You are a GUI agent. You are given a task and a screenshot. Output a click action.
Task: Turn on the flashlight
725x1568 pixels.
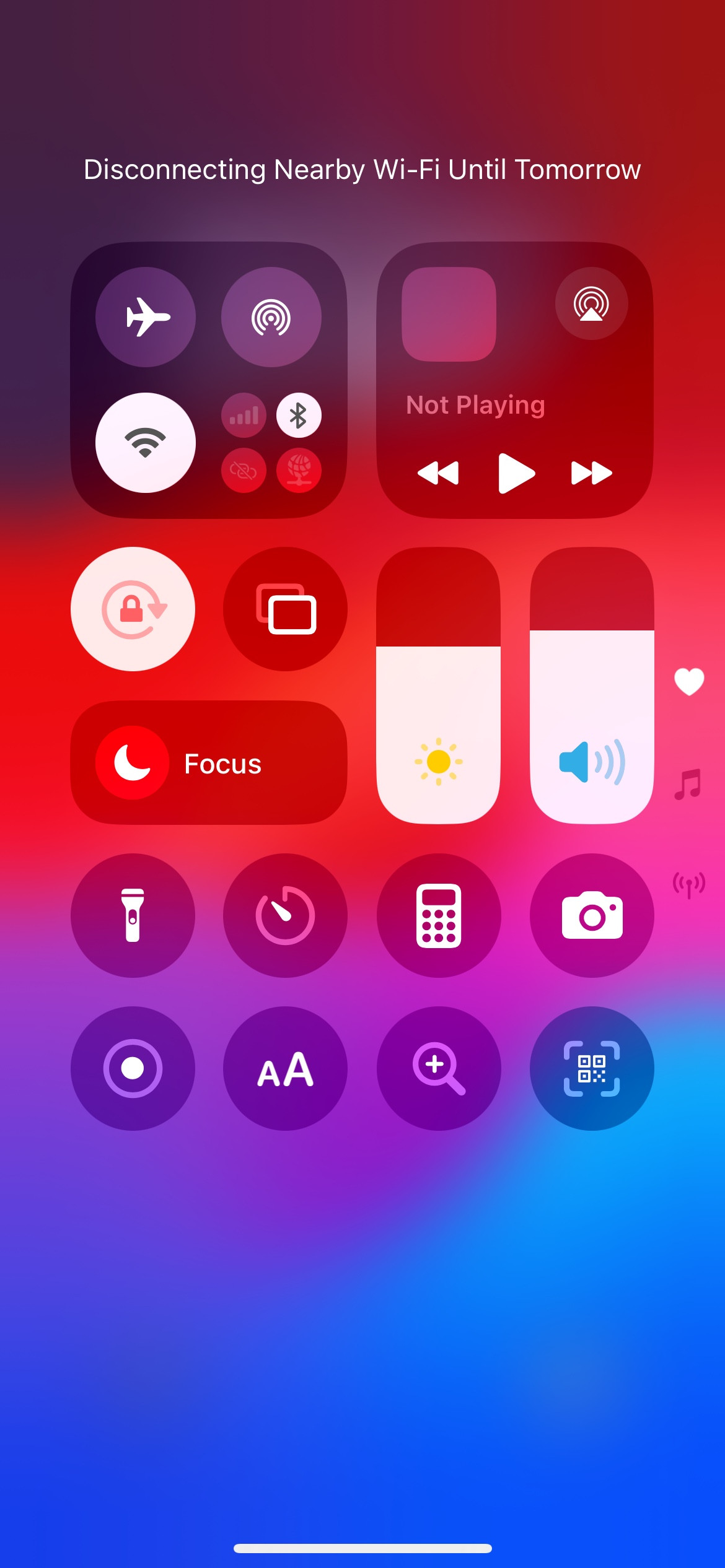coord(133,915)
